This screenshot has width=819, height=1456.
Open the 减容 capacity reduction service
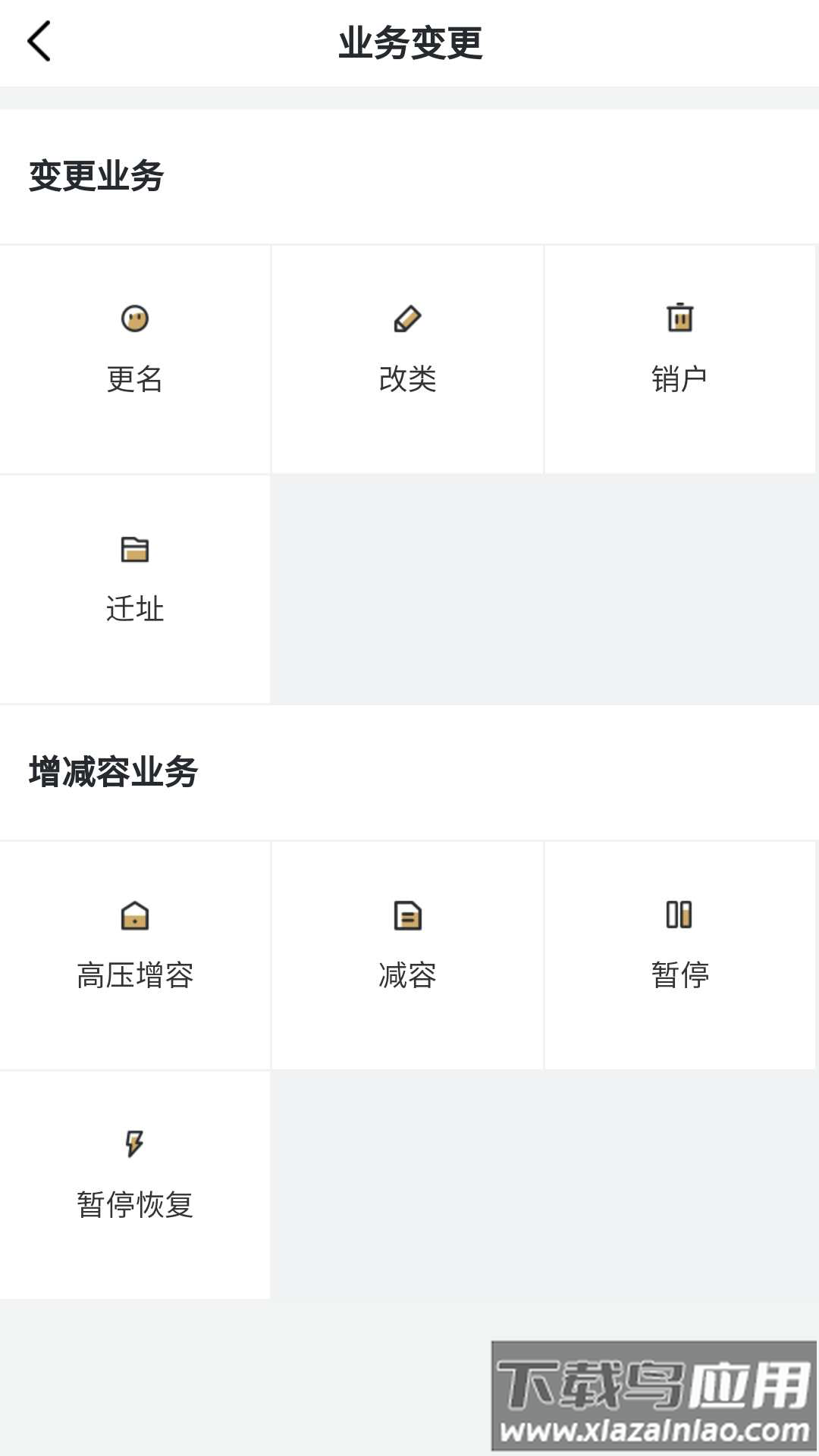(x=407, y=953)
